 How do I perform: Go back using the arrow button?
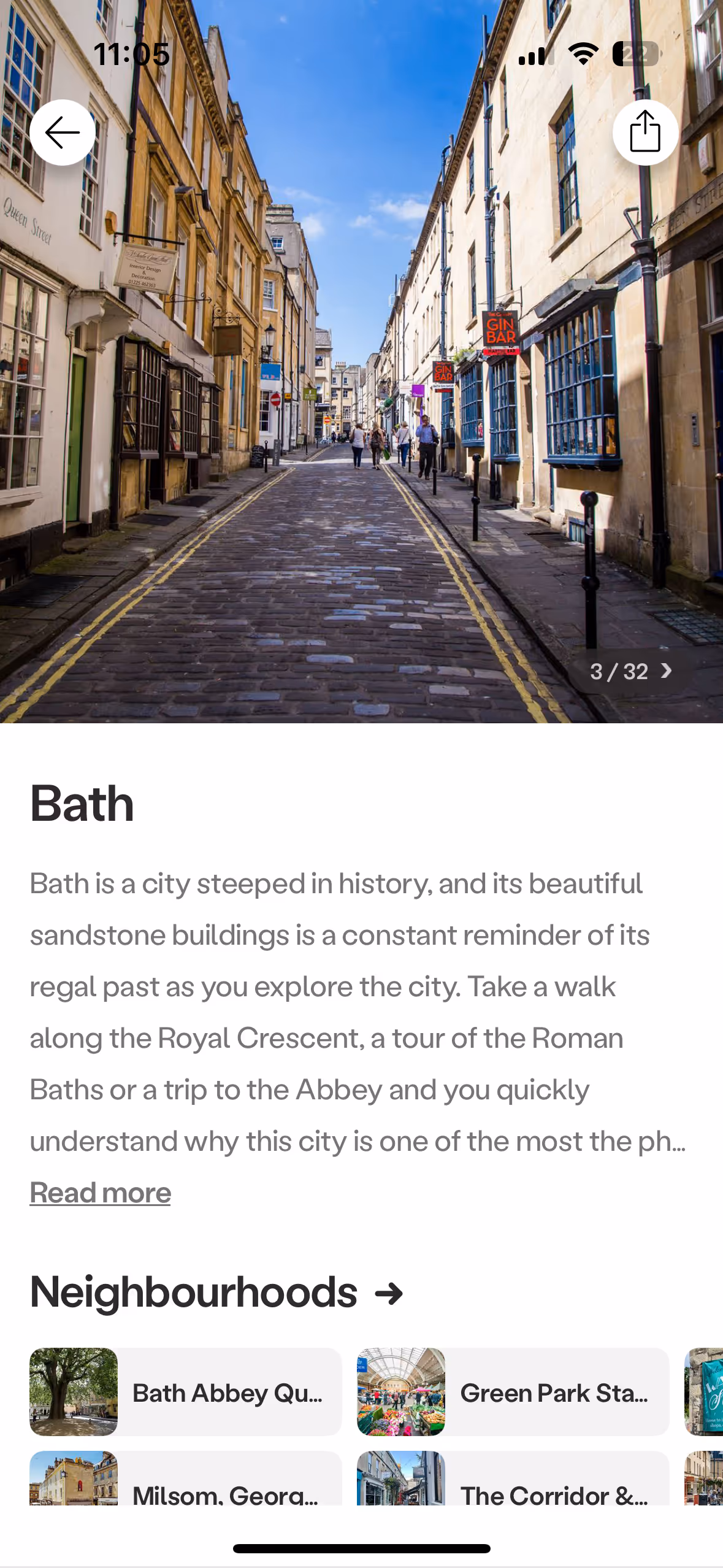click(63, 133)
